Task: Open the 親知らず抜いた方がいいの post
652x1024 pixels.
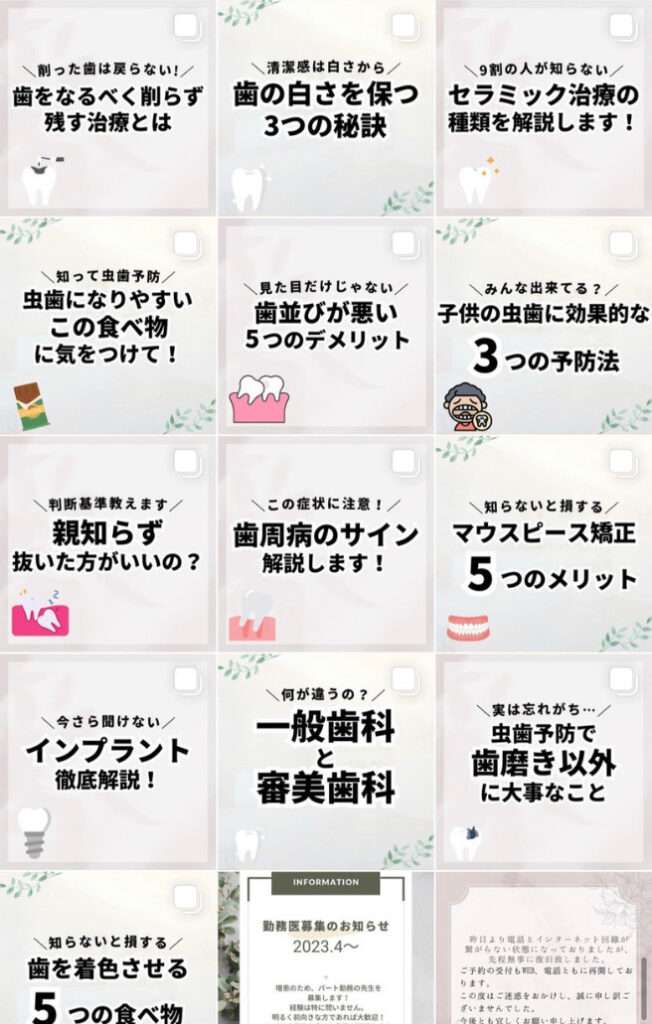Action: coord(107,543)
